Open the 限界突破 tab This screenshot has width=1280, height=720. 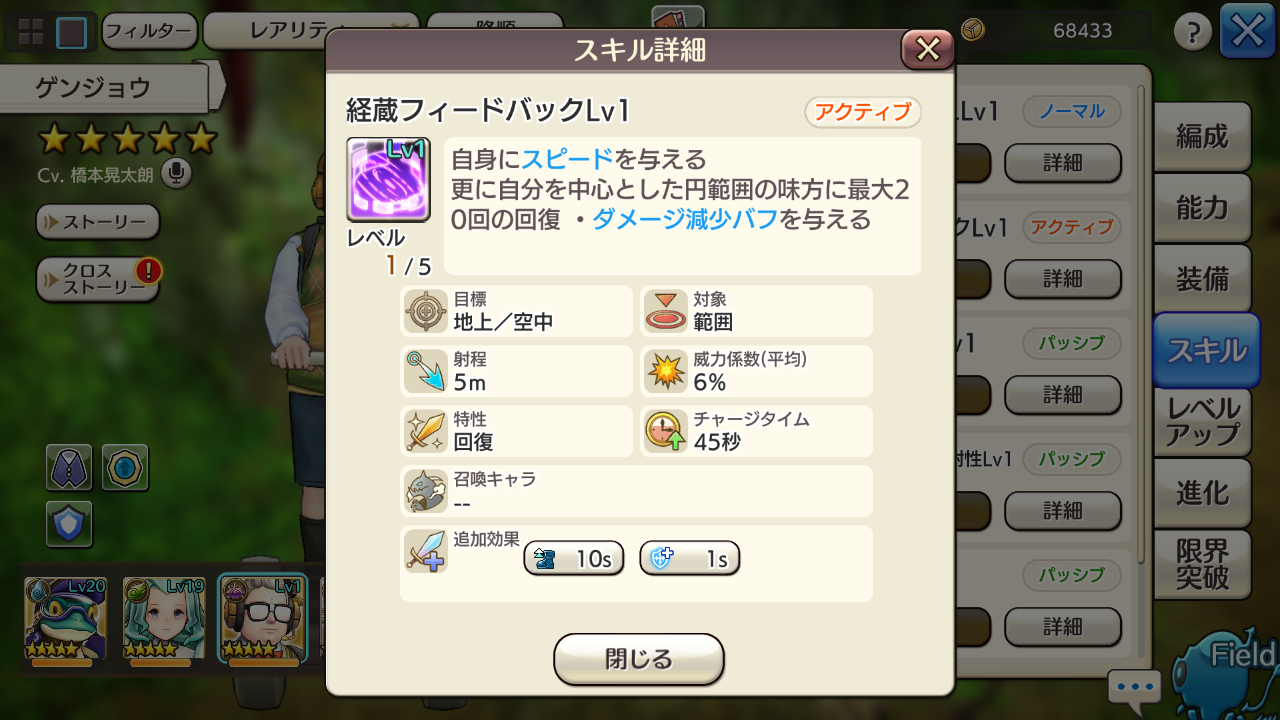(x=1202, y=564)
